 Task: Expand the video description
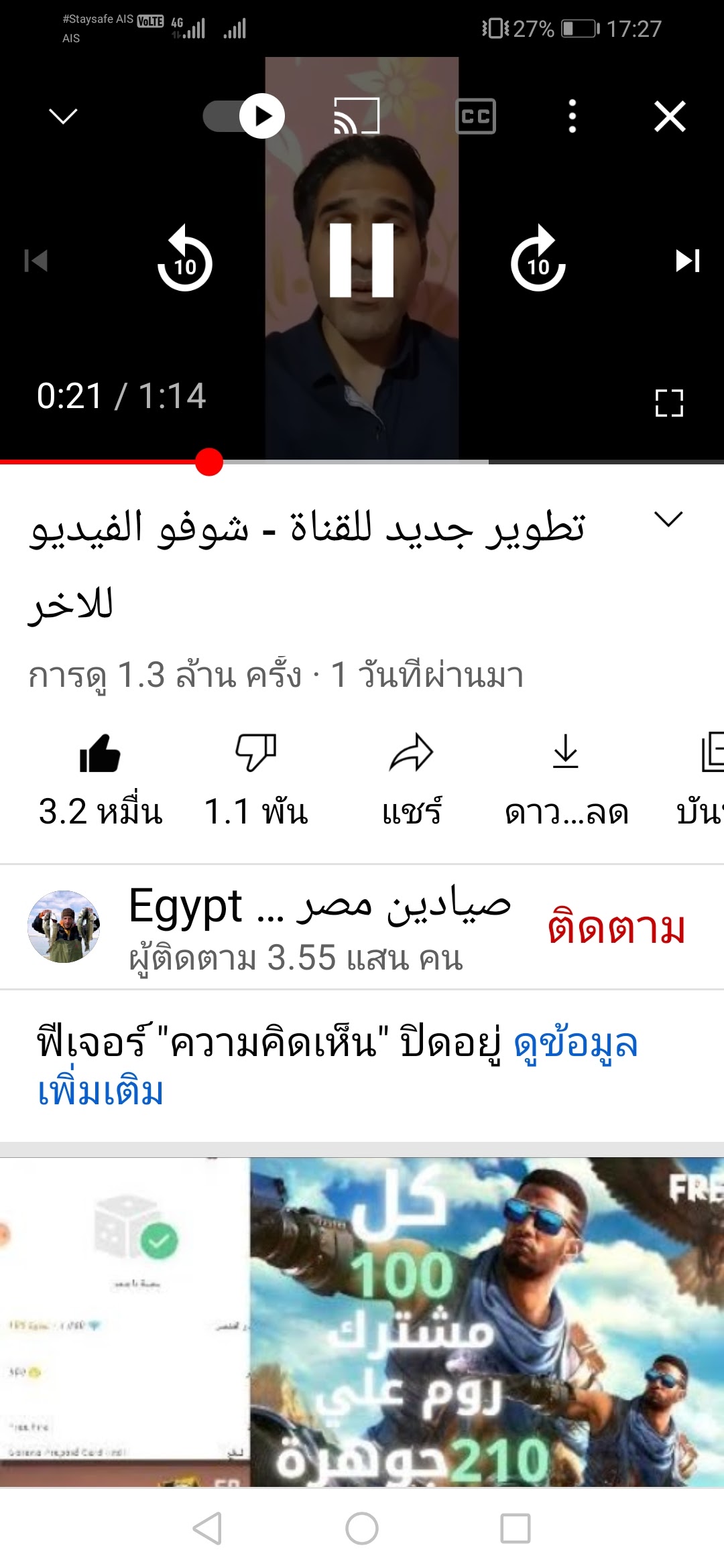click(x=668, y=519)
